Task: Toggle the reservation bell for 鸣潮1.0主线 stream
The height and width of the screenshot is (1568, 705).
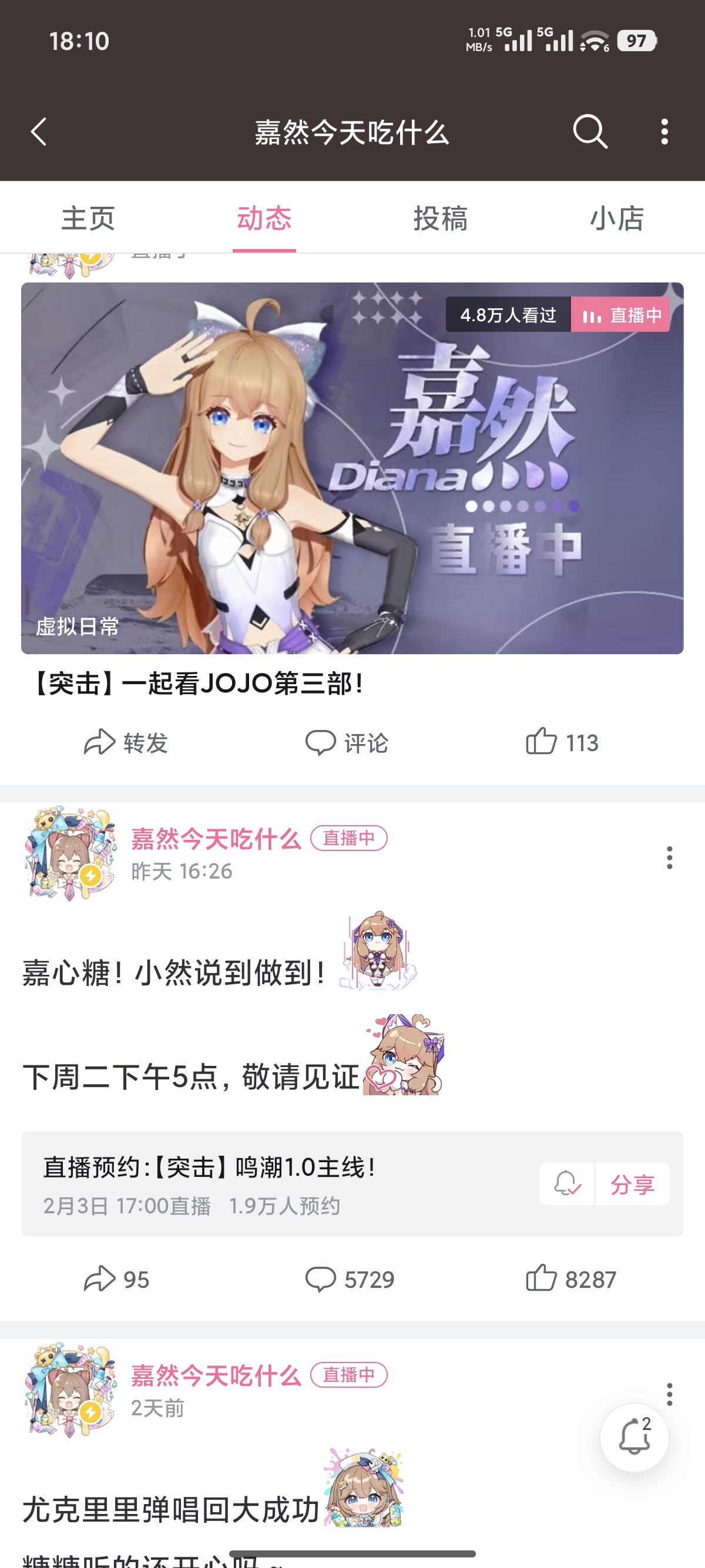Action: [x=567, y=1184]
